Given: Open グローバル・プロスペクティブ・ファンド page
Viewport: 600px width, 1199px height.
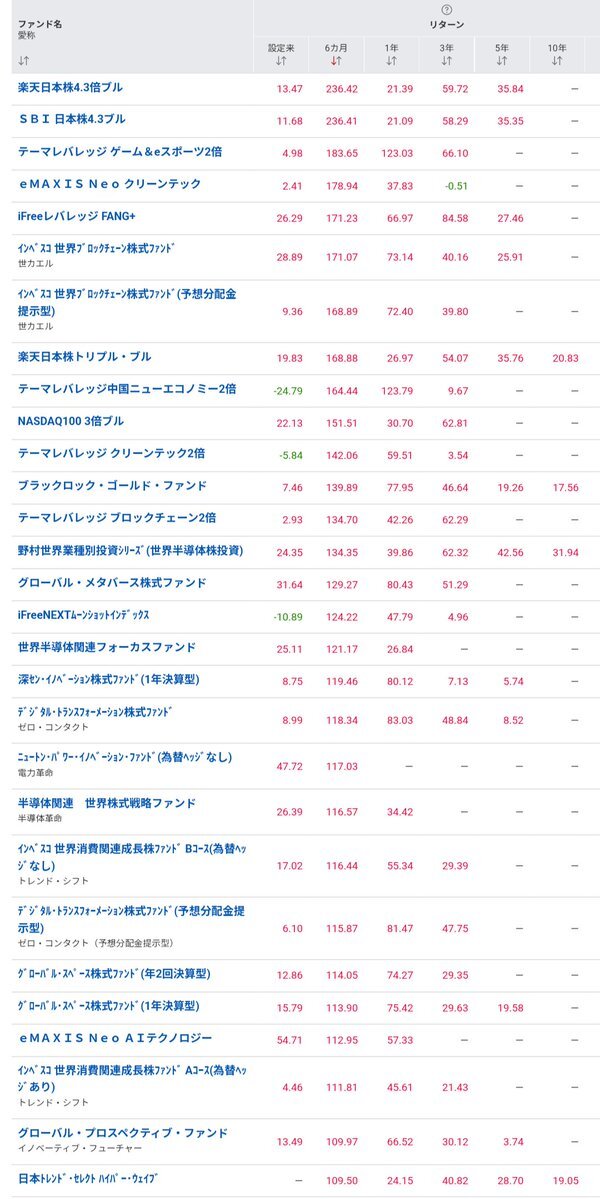Looking at the screenshot, I should [x=122, y=1133].
